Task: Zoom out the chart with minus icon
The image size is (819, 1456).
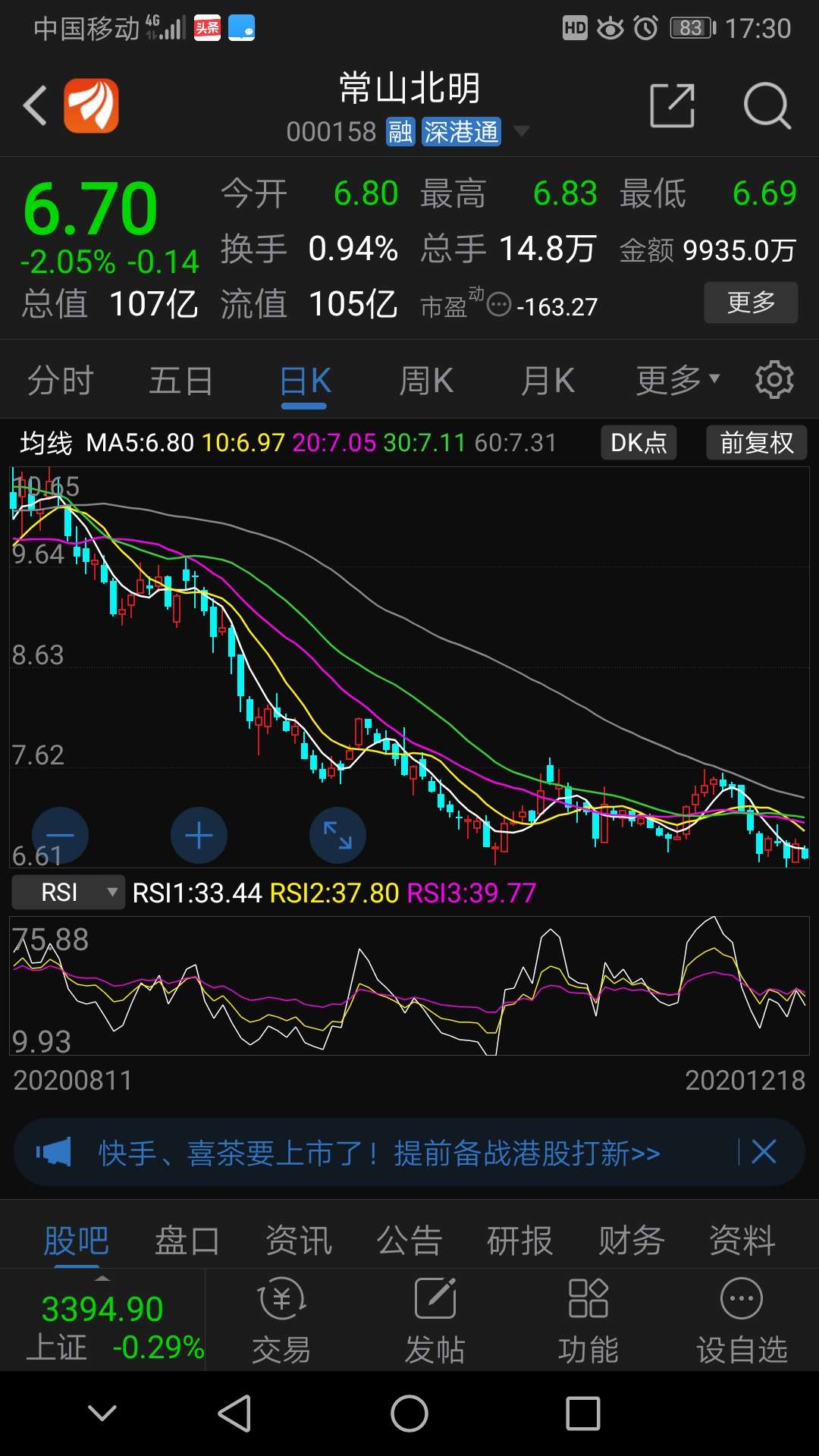Action: (61, 835)
